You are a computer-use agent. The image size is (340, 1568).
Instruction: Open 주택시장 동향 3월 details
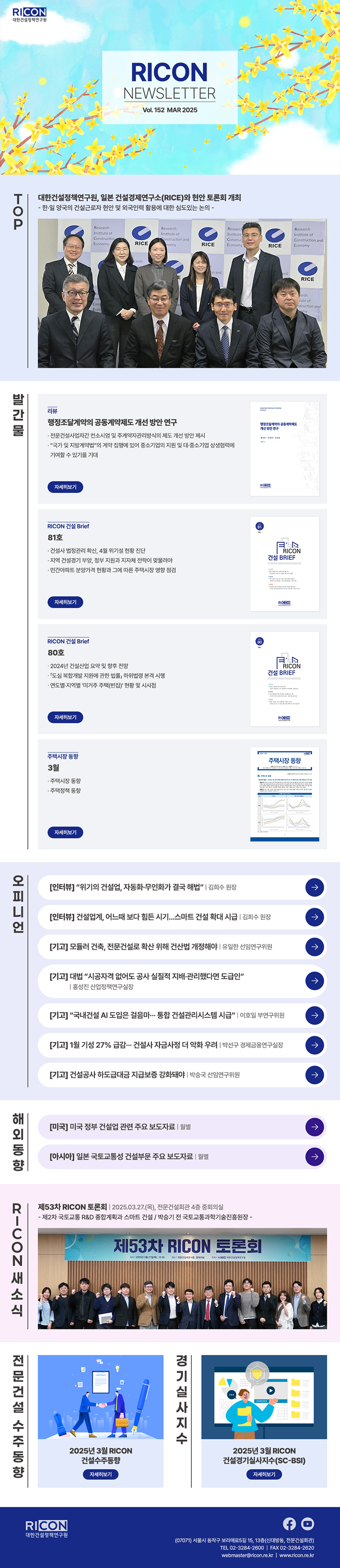coord(65,832)
